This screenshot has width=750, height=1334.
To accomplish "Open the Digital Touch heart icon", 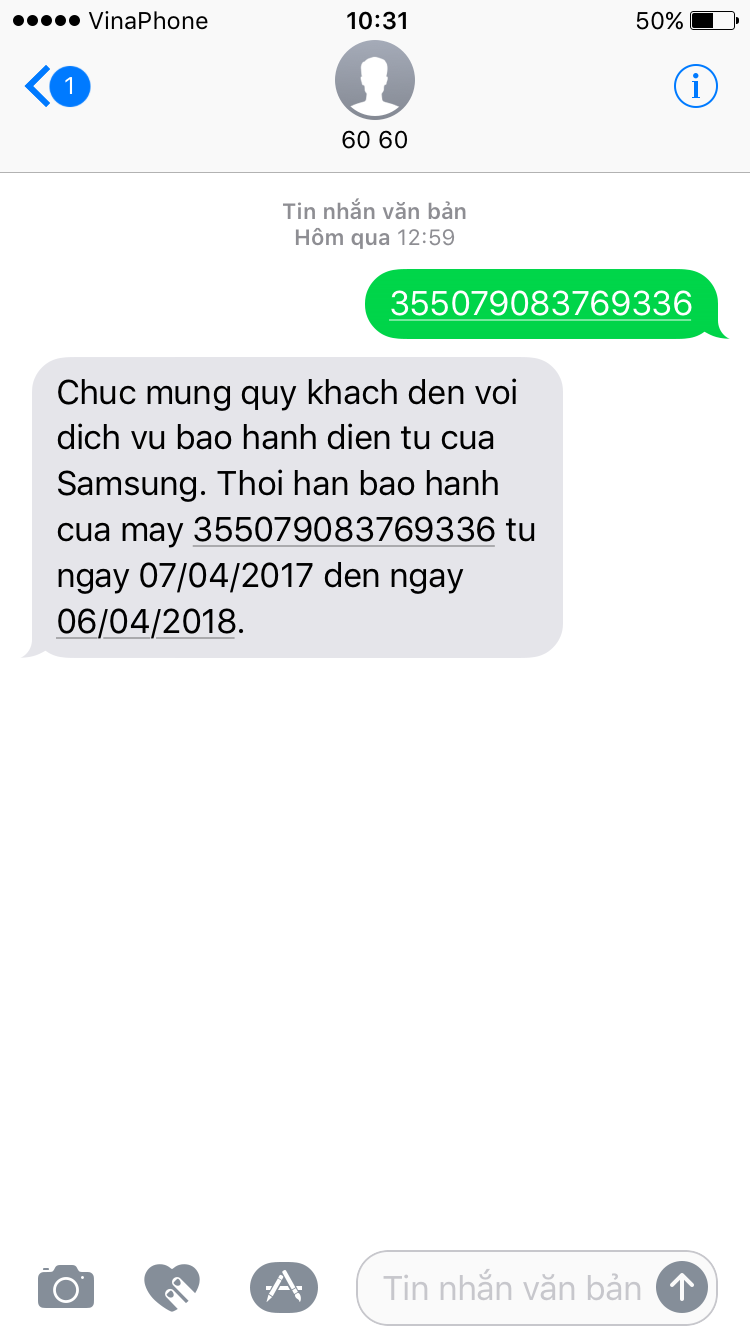I will pos(172,1287).
